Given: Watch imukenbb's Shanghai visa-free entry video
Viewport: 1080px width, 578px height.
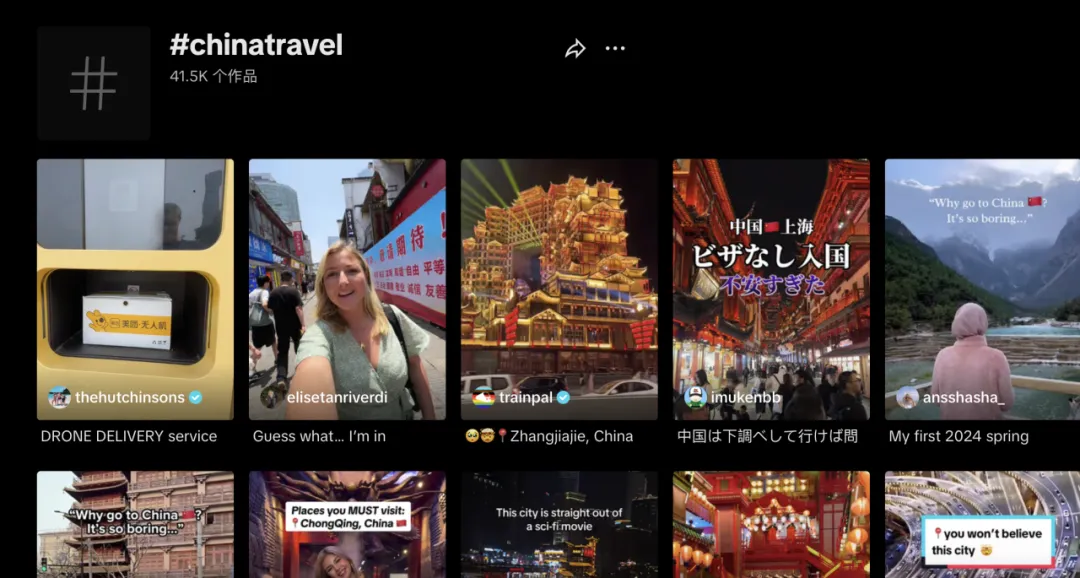Looking at the screenshot, I should 771,289.
